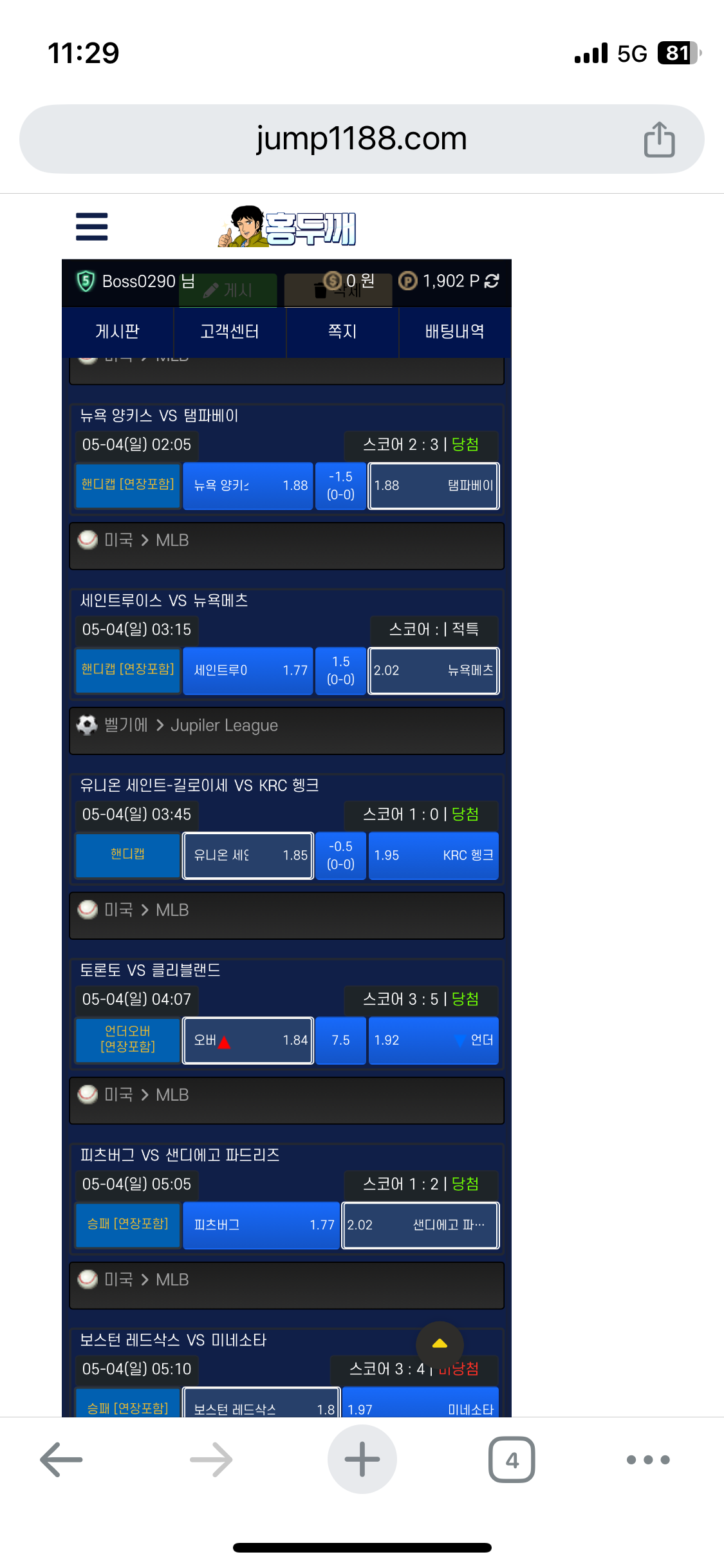This screenshot has width=724, height=1568.
Task: Tap the 홍두깨 site logo
Action: (x=287, y=227)
